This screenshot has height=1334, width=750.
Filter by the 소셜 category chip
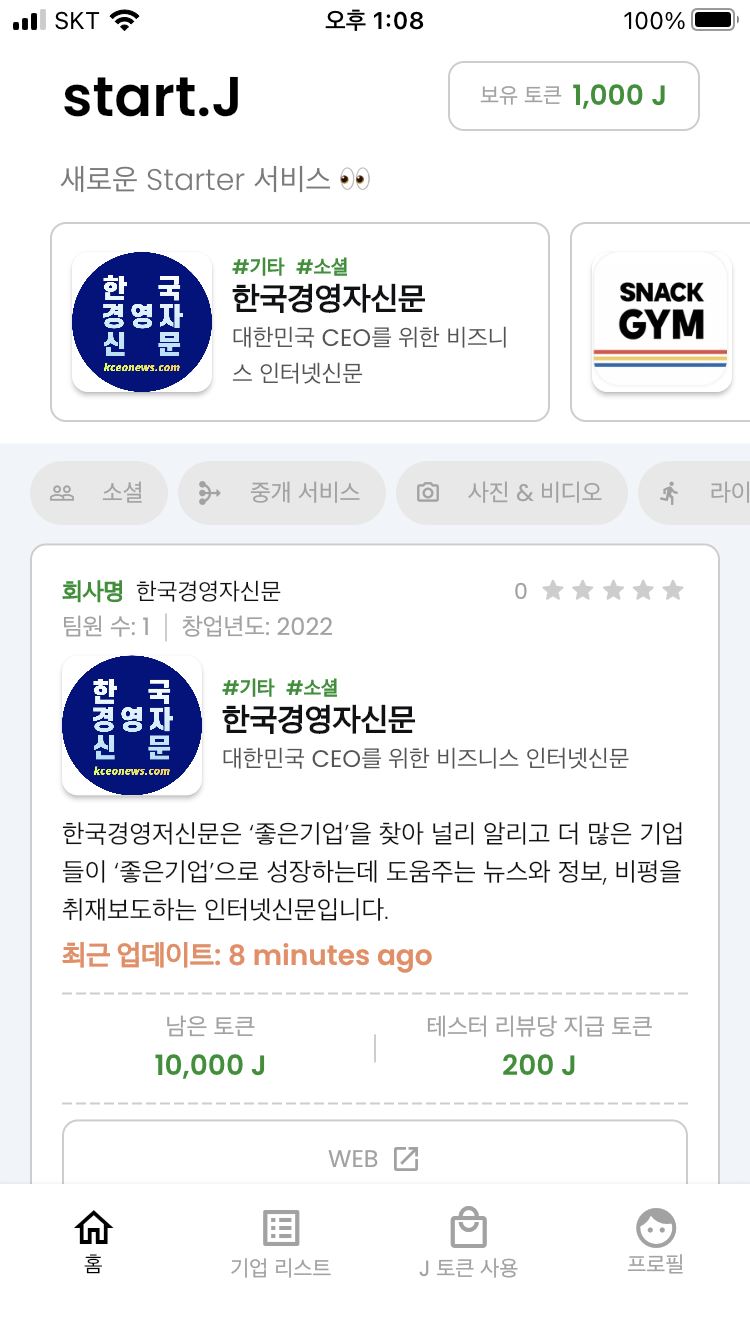[x=98, y=492]
